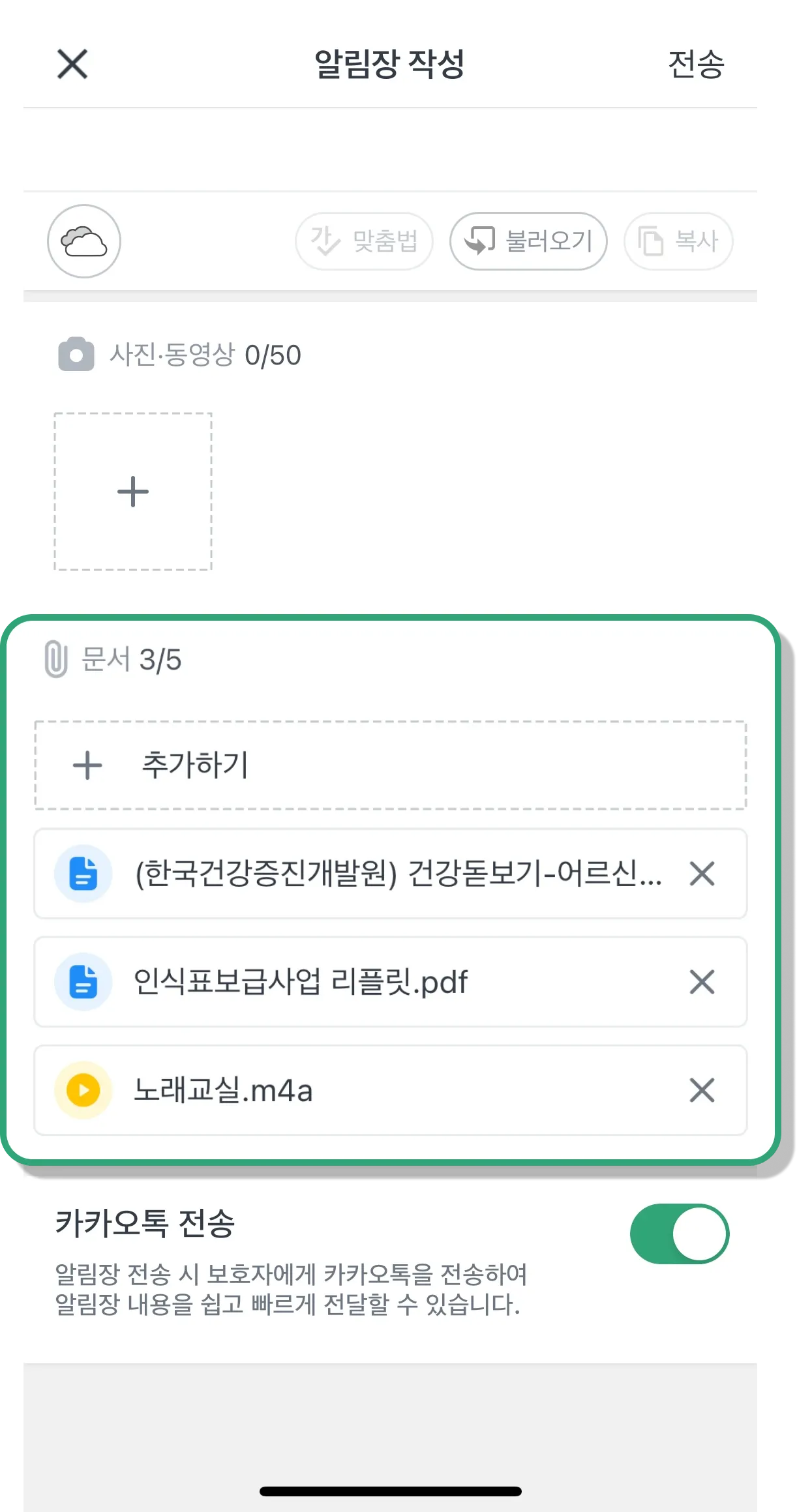The width and height of the screenshot is (797, 1512).
Task: Tap 추가하기 to attach a document
Action: [390, 765]
